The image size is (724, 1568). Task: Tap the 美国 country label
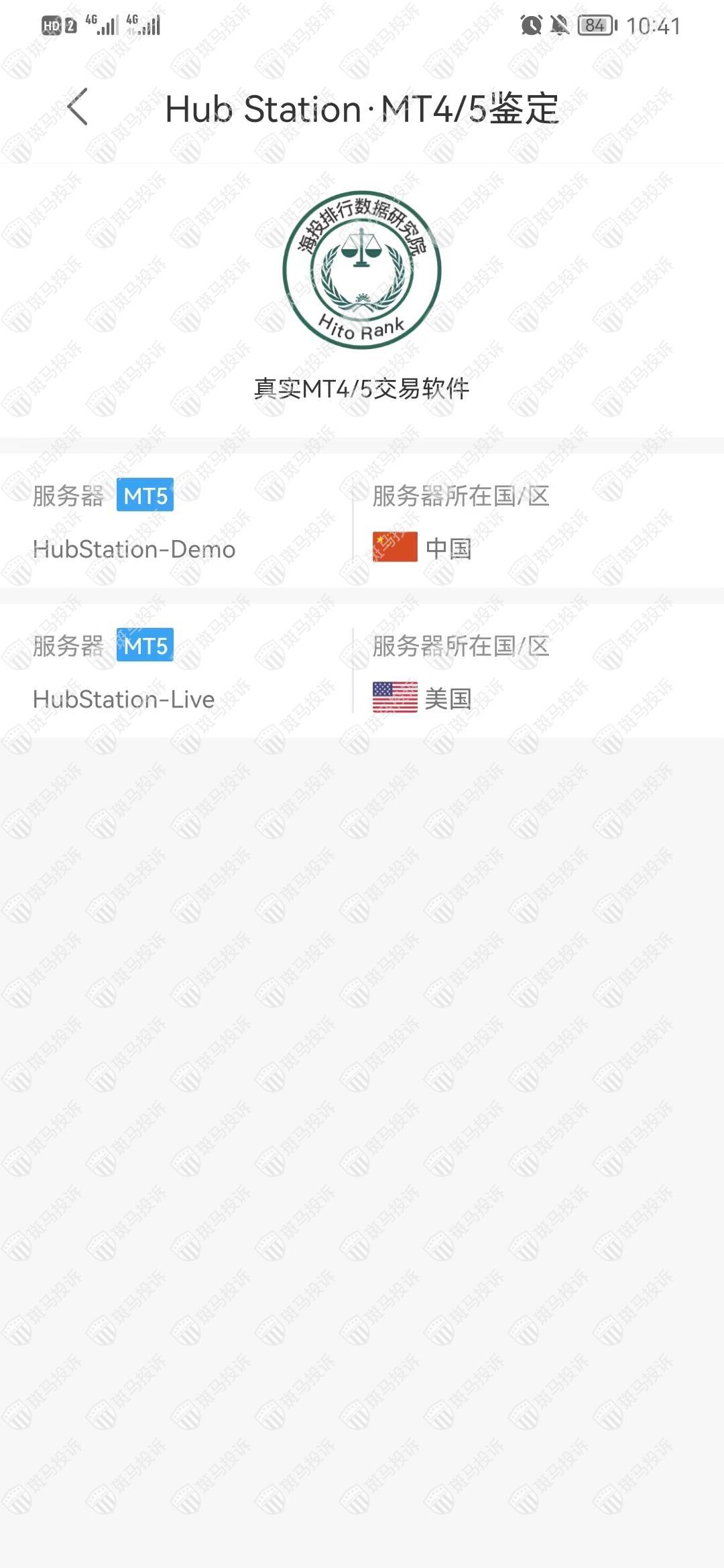pyautogui.click(x=446, y=698)
